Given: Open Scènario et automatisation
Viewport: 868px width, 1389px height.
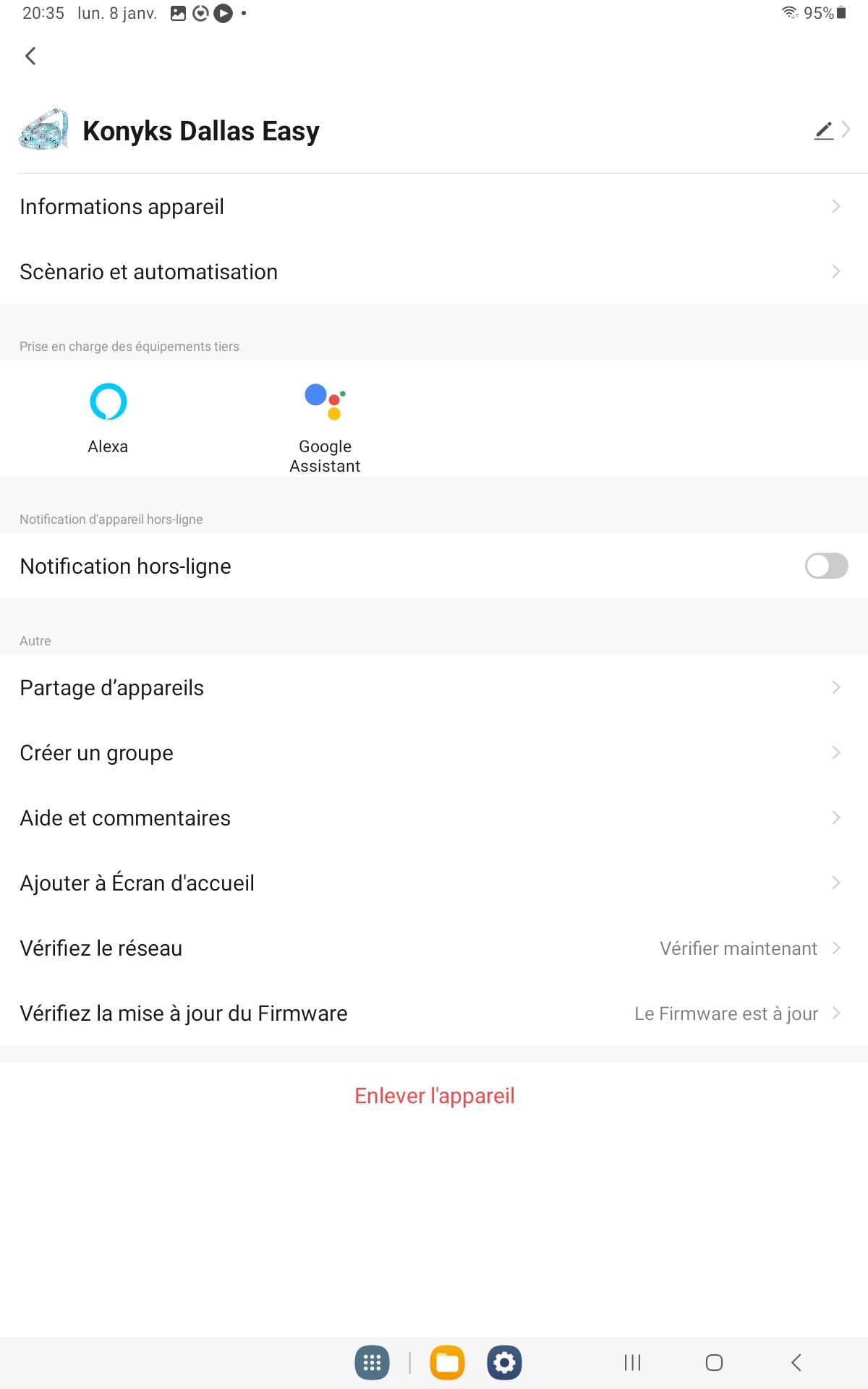Looking at the screenshot, I should click(x=434, y=272).
